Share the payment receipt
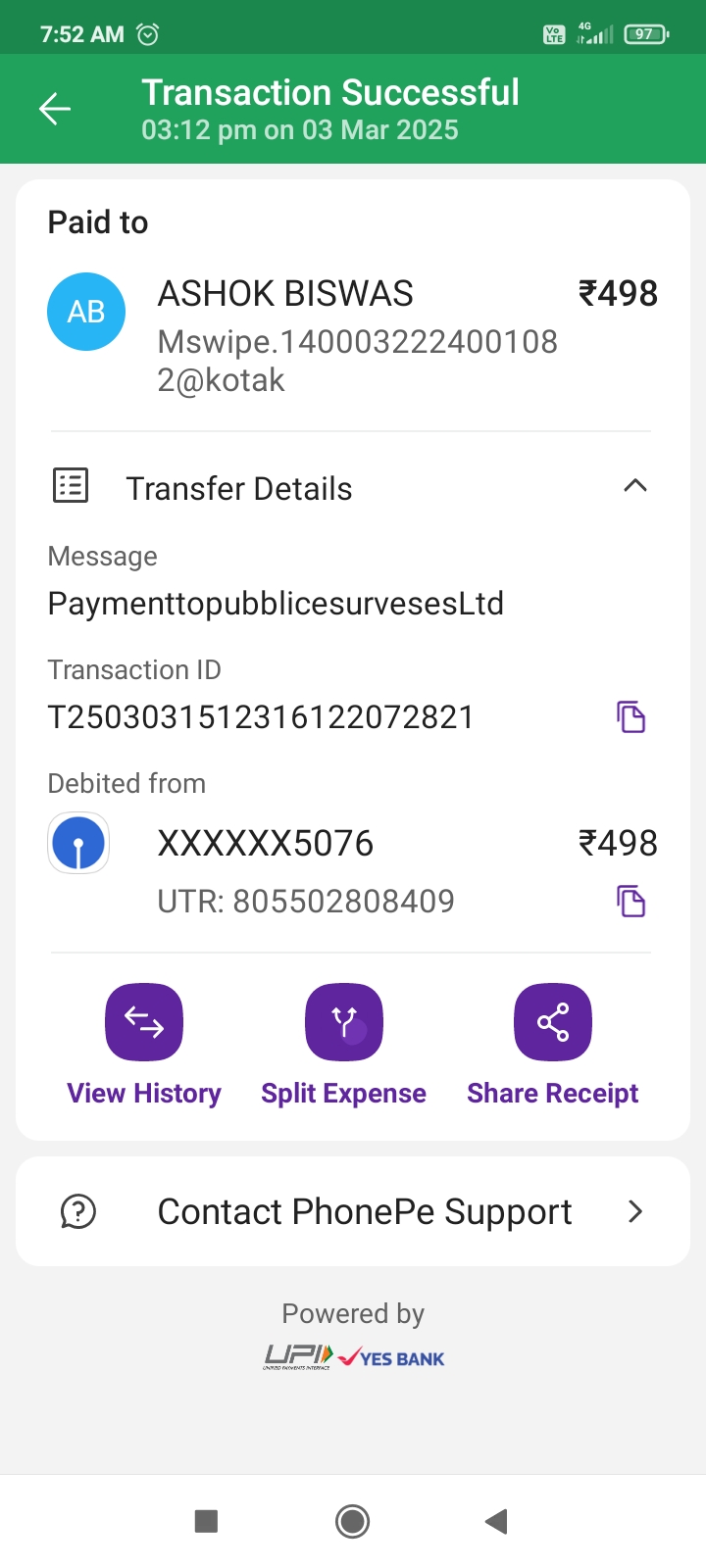Screen dimensions: 706x1568 point(553,1023)
